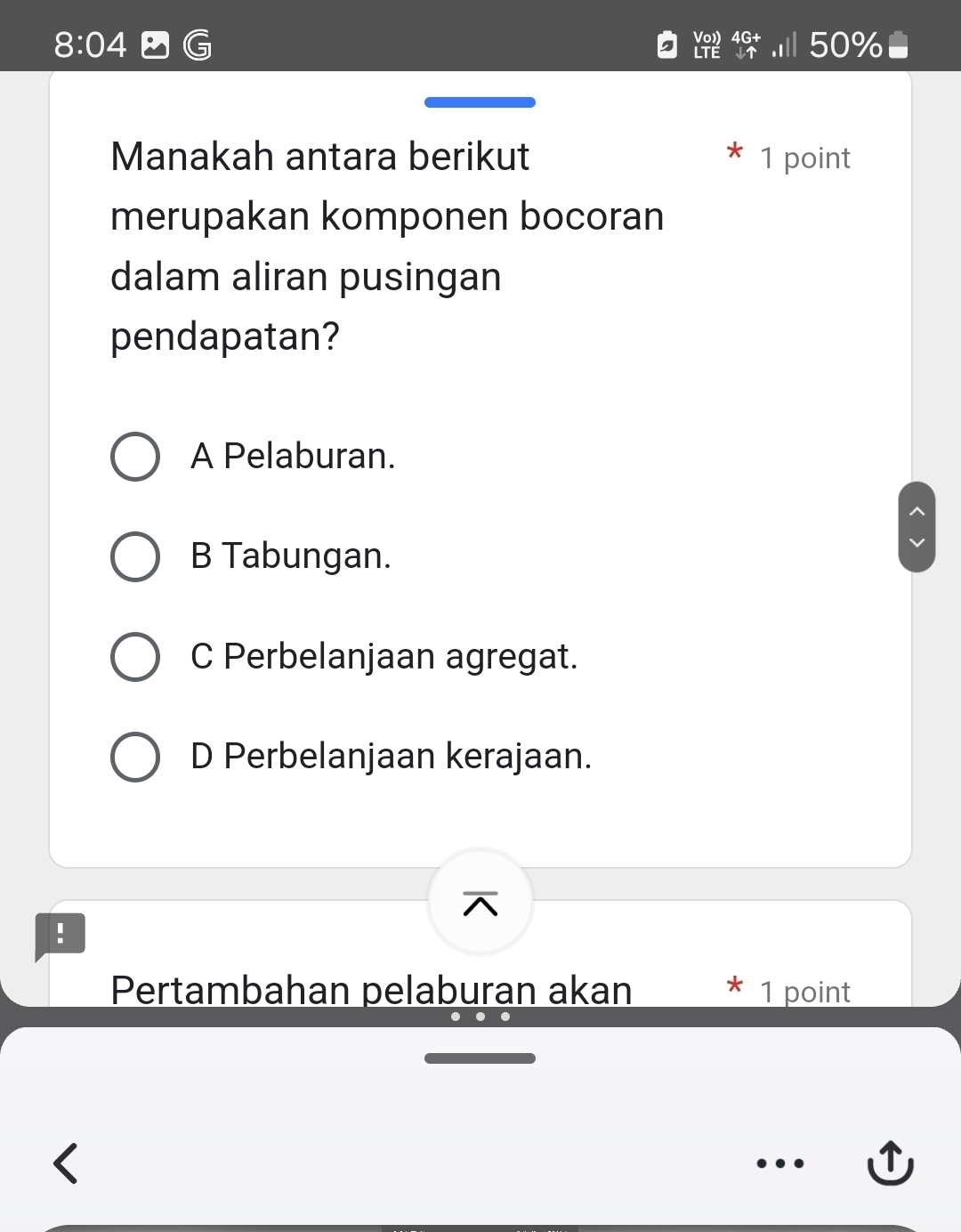Screen dimensions: 961x1232
Task: Jump to top of the form
Action: [480, 903]
